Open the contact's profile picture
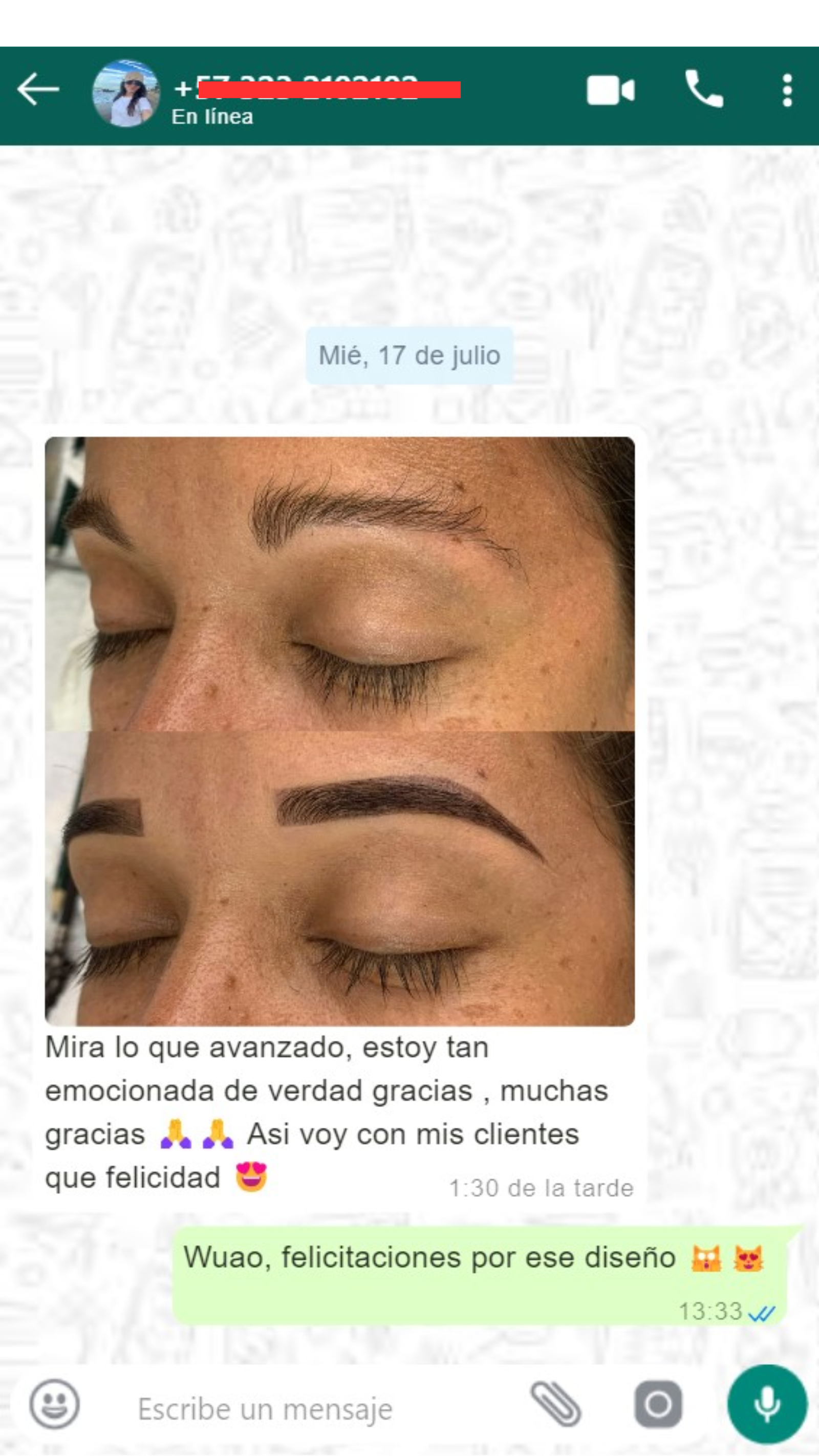The height and width of the screenshot is (1456, 819). [125, 93]
